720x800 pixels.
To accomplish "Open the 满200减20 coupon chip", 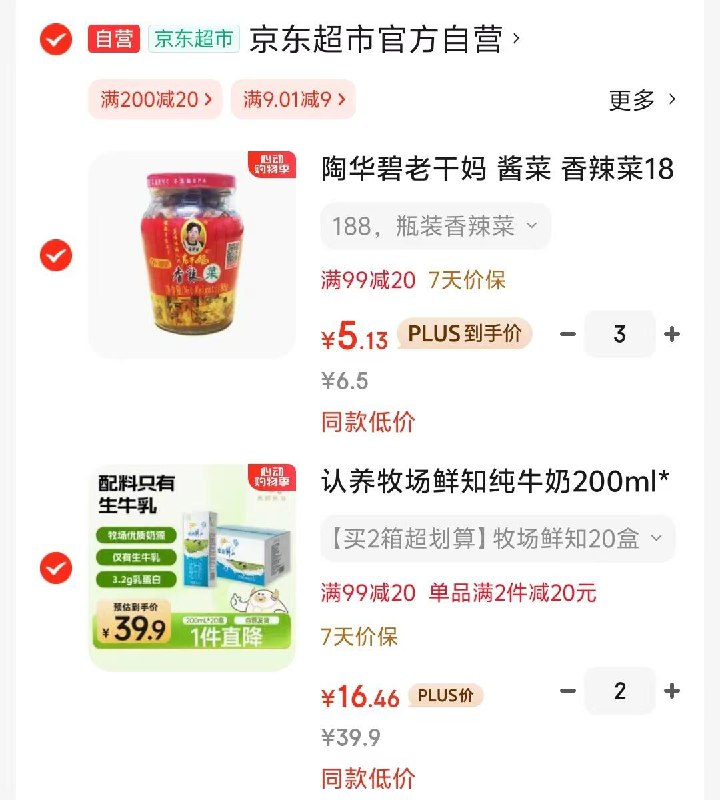I will click(x=156, y=99).
